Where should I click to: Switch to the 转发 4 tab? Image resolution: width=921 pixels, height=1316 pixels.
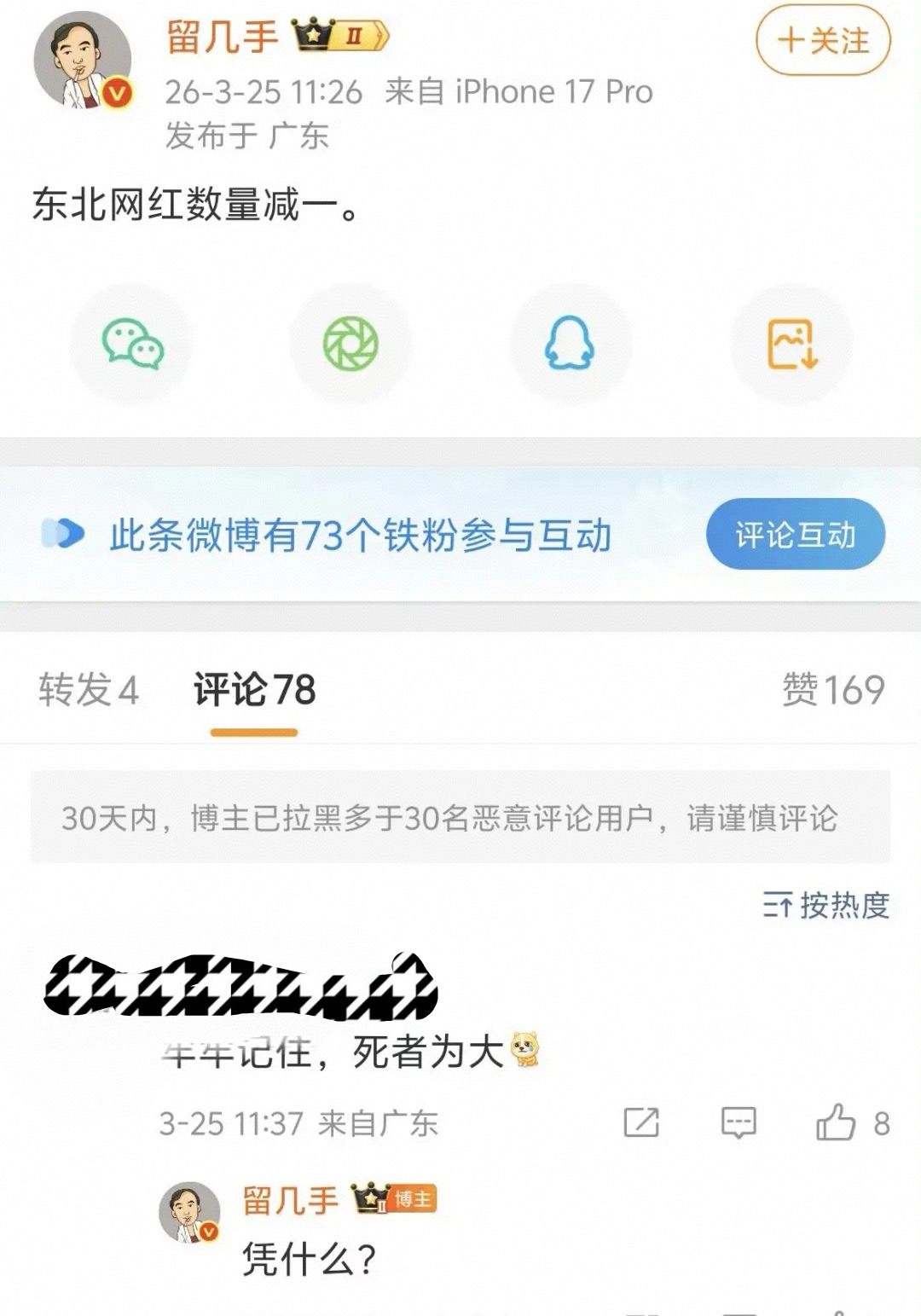coord(88,689)
